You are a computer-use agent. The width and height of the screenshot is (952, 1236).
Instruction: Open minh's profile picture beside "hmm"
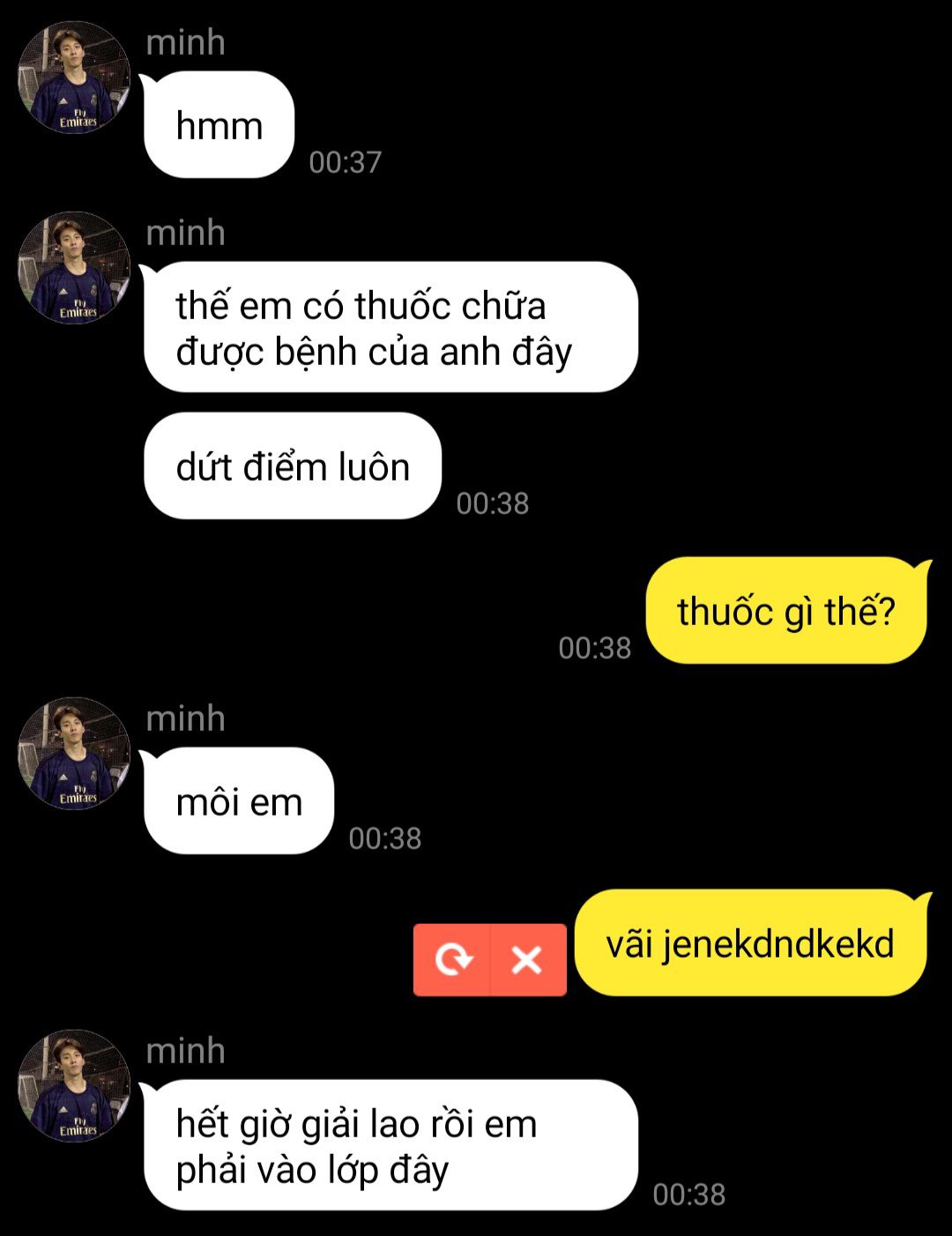[x=74, y=78]
